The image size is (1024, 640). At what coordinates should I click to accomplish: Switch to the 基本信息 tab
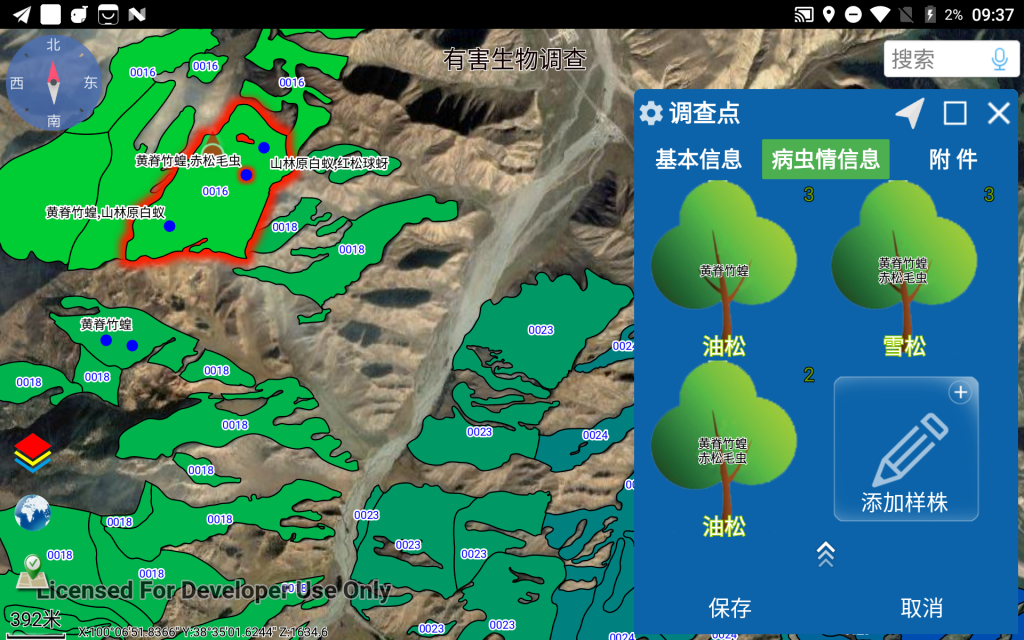(x=698, y=159)
